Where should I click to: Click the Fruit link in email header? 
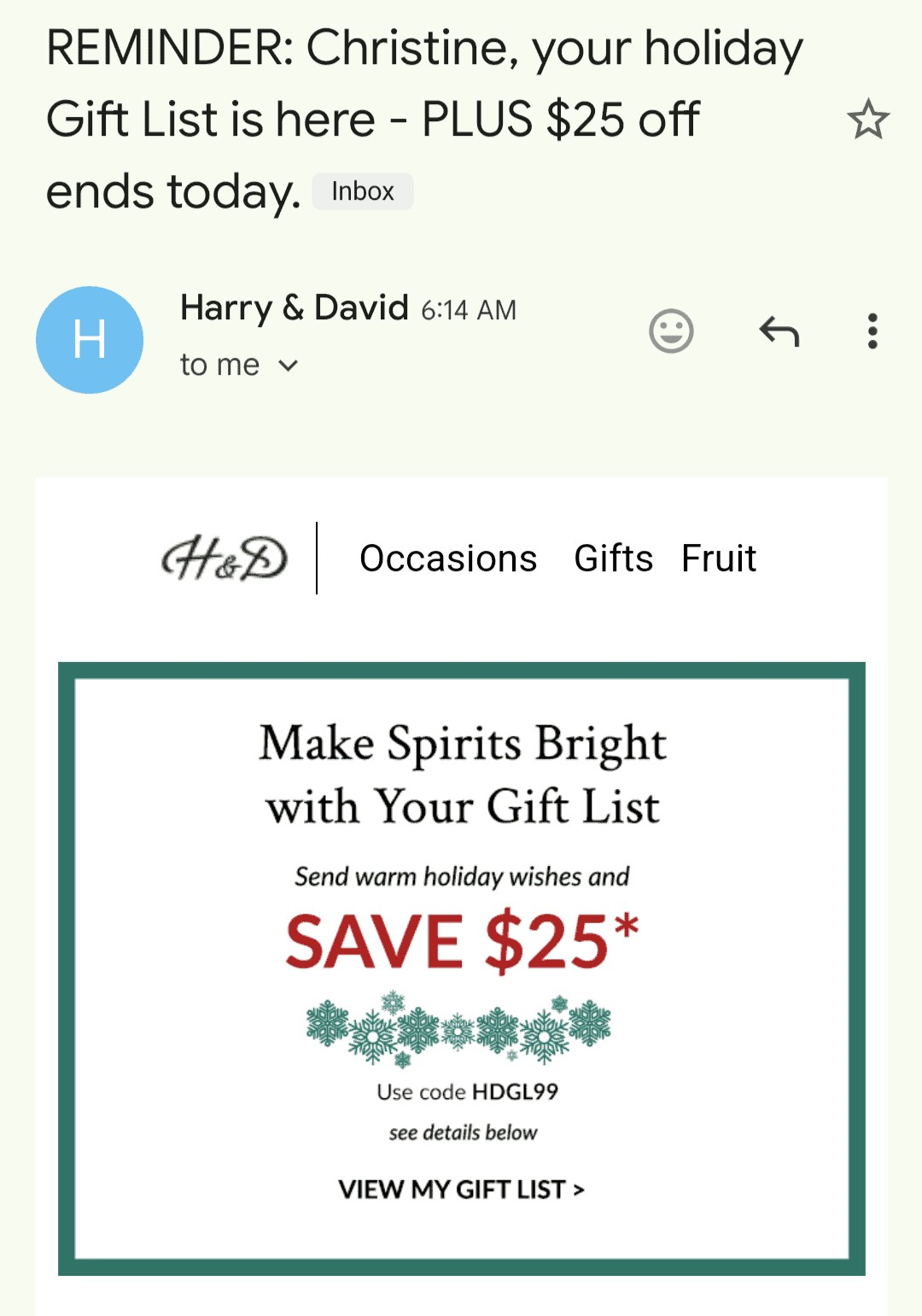click(718, 558)
